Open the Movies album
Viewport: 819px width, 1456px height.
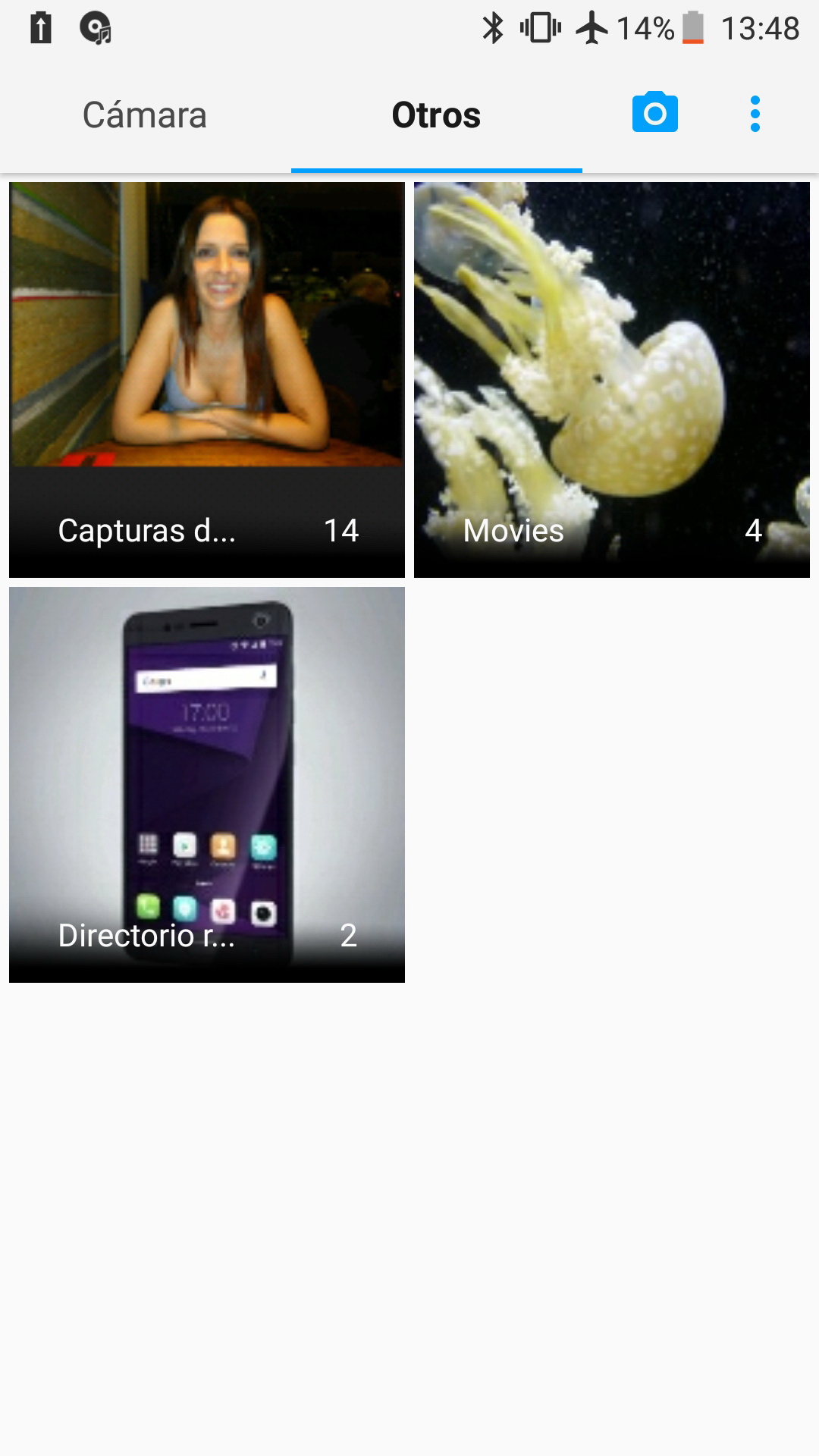point(612,379)
